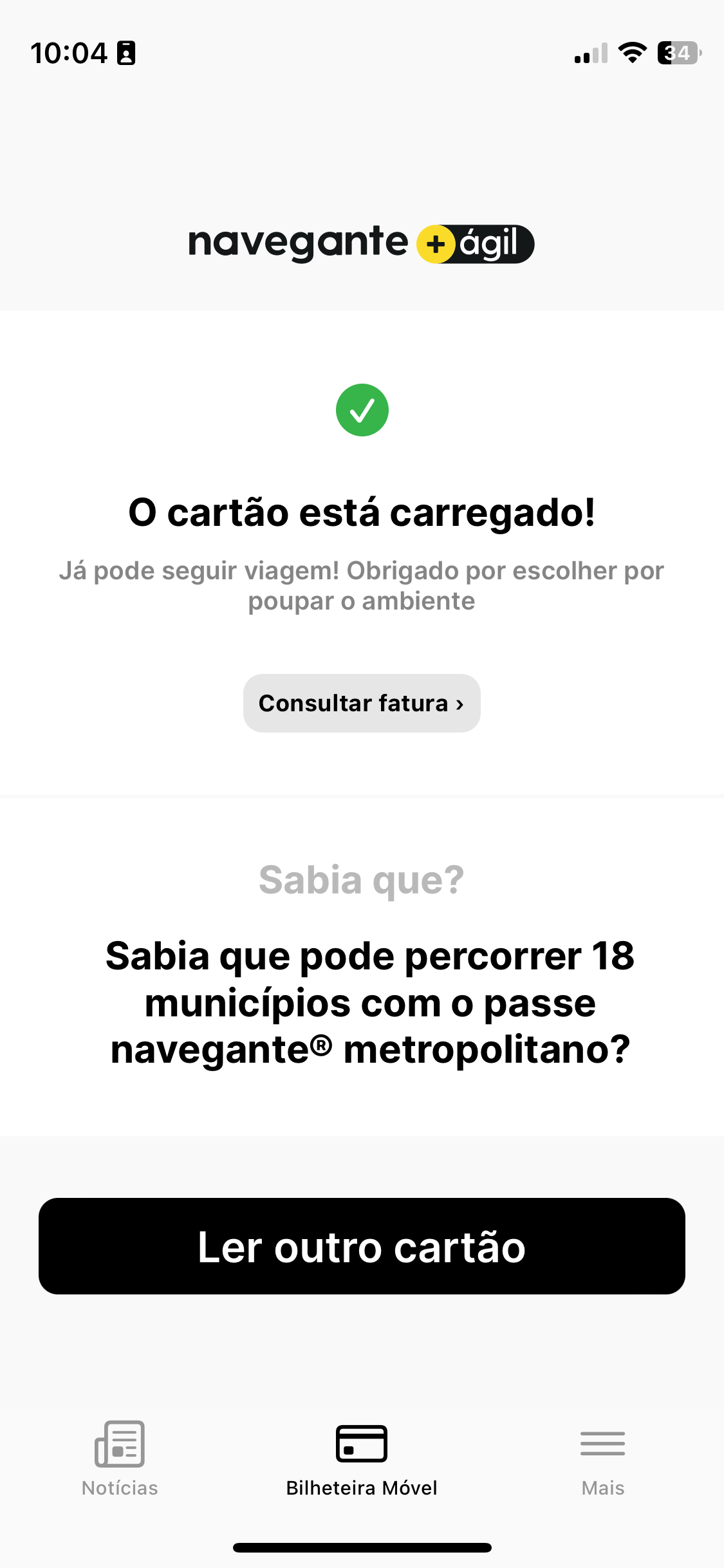Switch to the Notícias tab
The width and height of the screenshot is (724, 1568).
click(x=120, y=1459)
